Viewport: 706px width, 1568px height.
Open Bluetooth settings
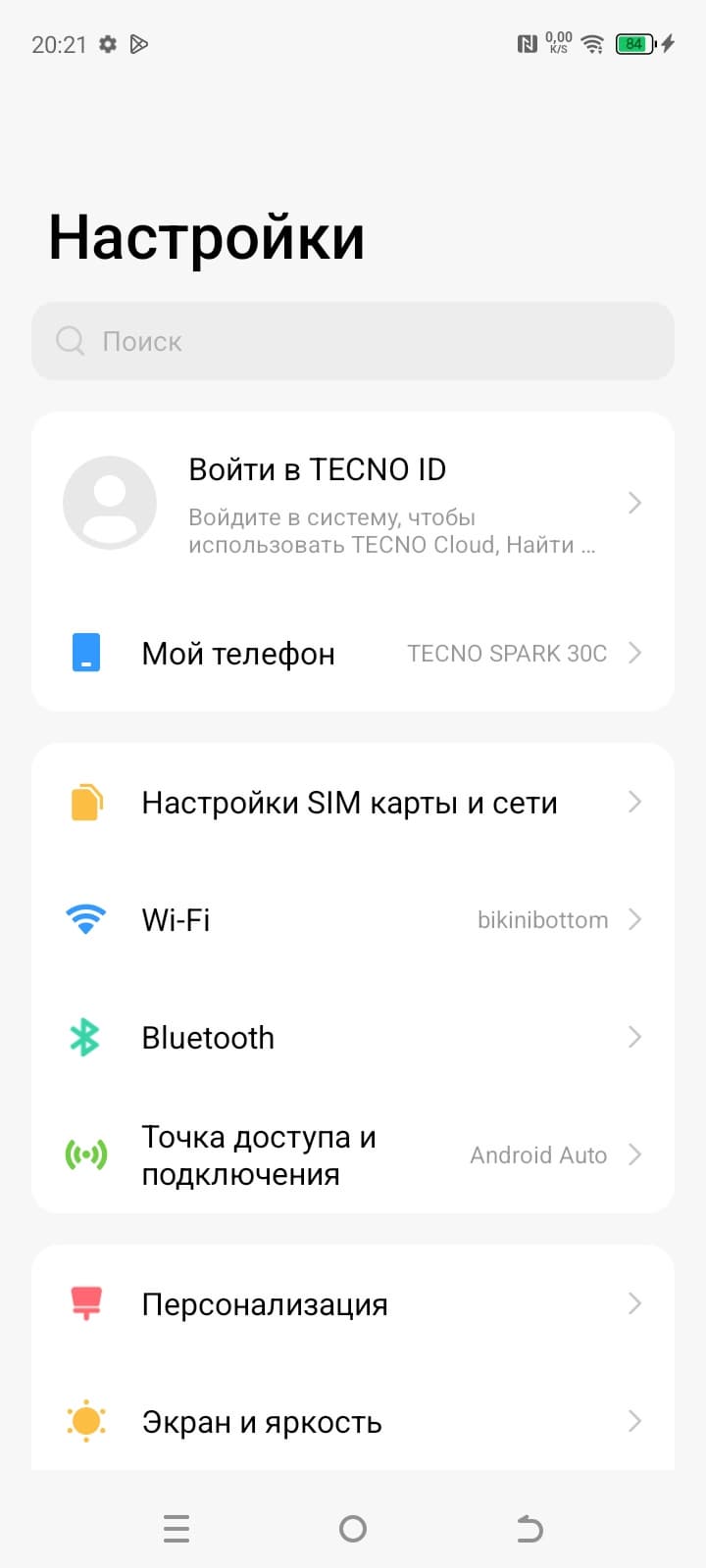coord(353,1037)
